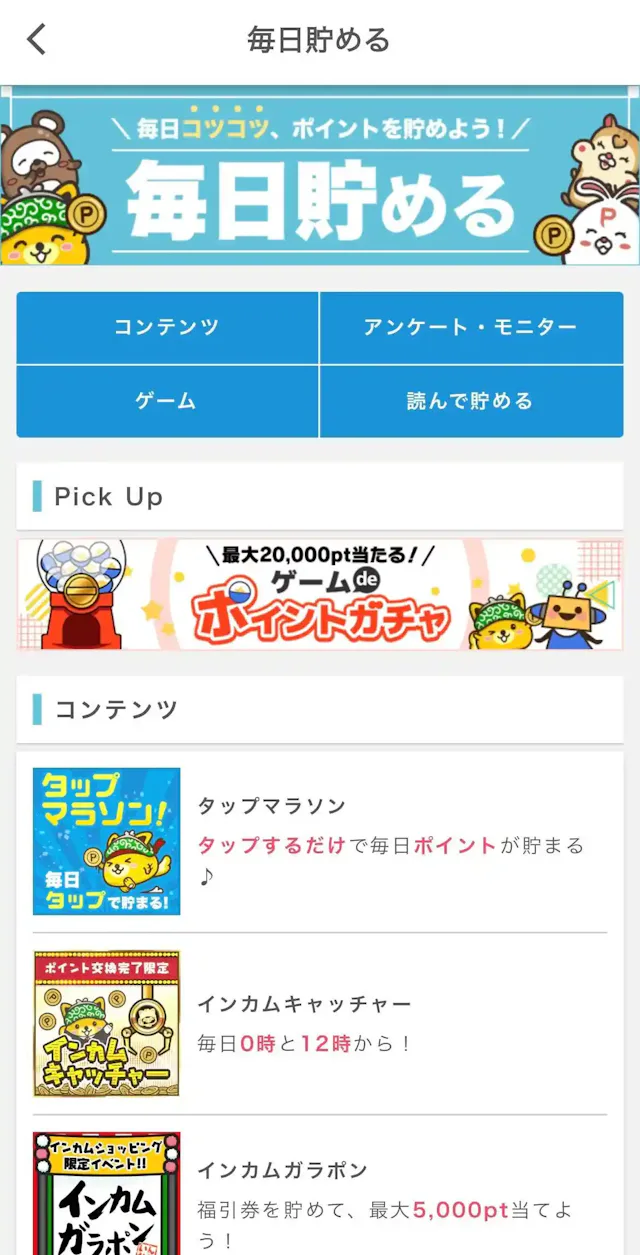Screen dimensions: 640x1255
Task: Launch インカムキャッチャー from the list
Action: (320, 1023)
